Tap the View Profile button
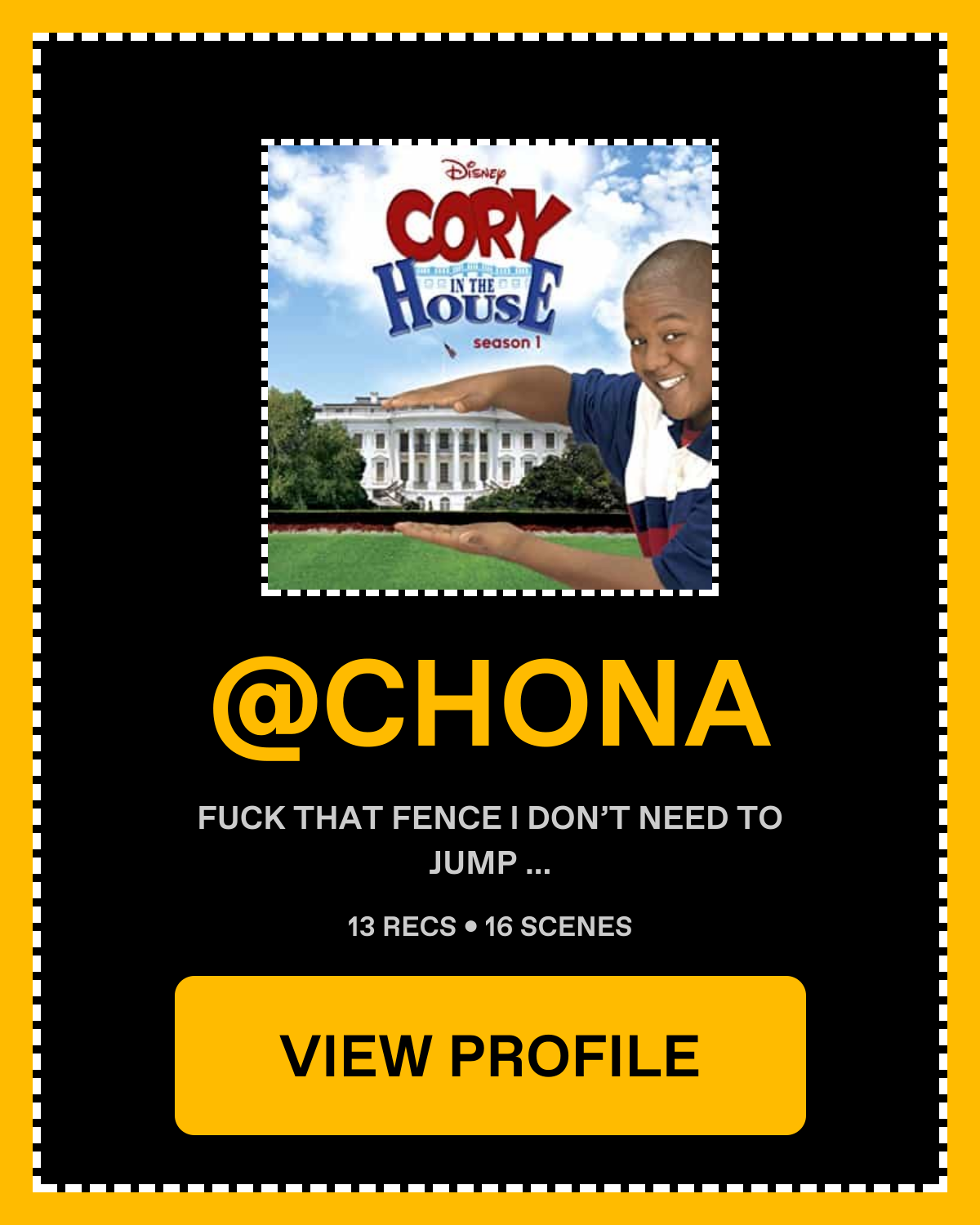Image resolution: width=980 pixels, height=1225 pixels. click(x=490, y=1055)
